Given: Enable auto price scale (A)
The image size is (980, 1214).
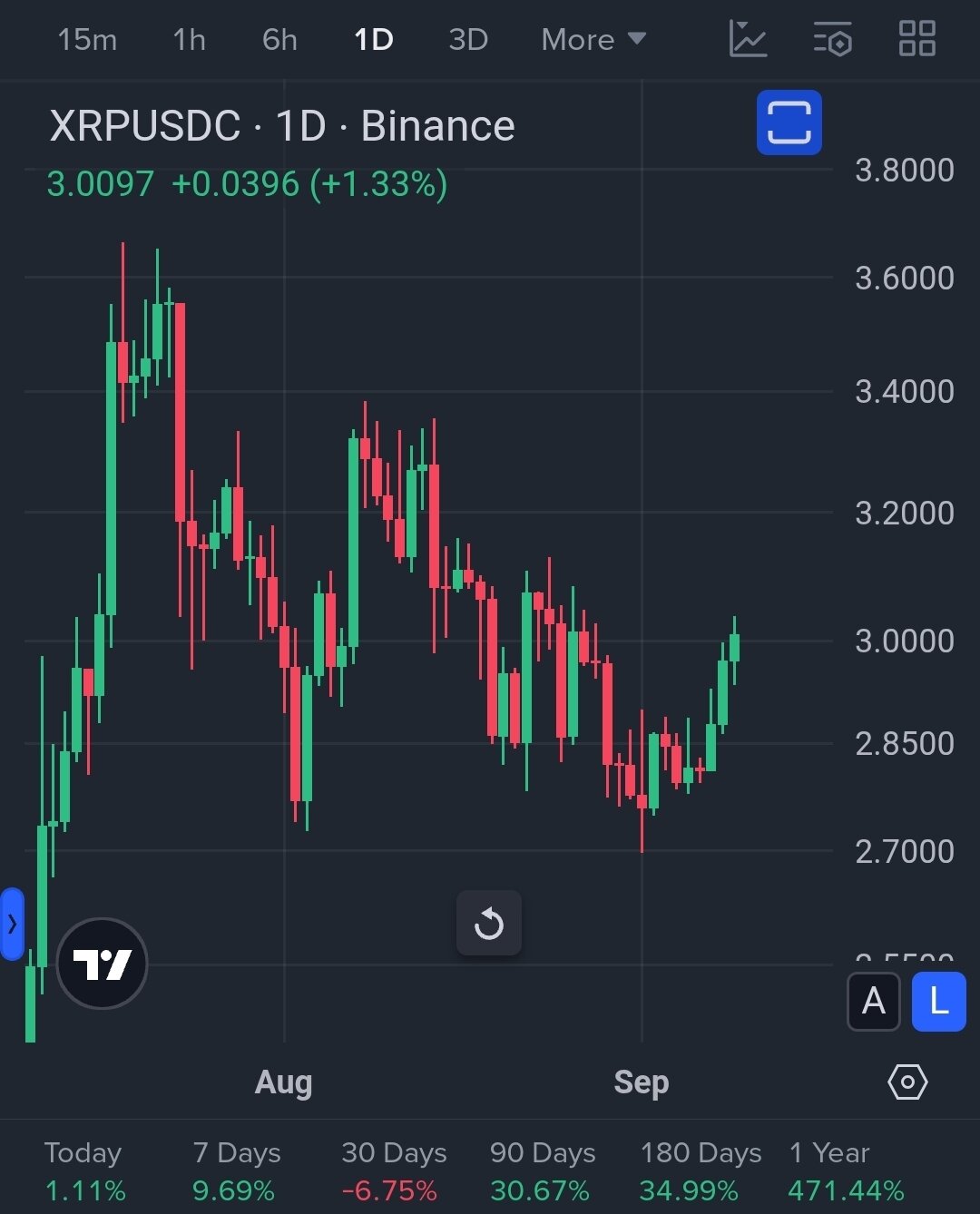Looking at the screenshot, I should [x=873, y=1002].
